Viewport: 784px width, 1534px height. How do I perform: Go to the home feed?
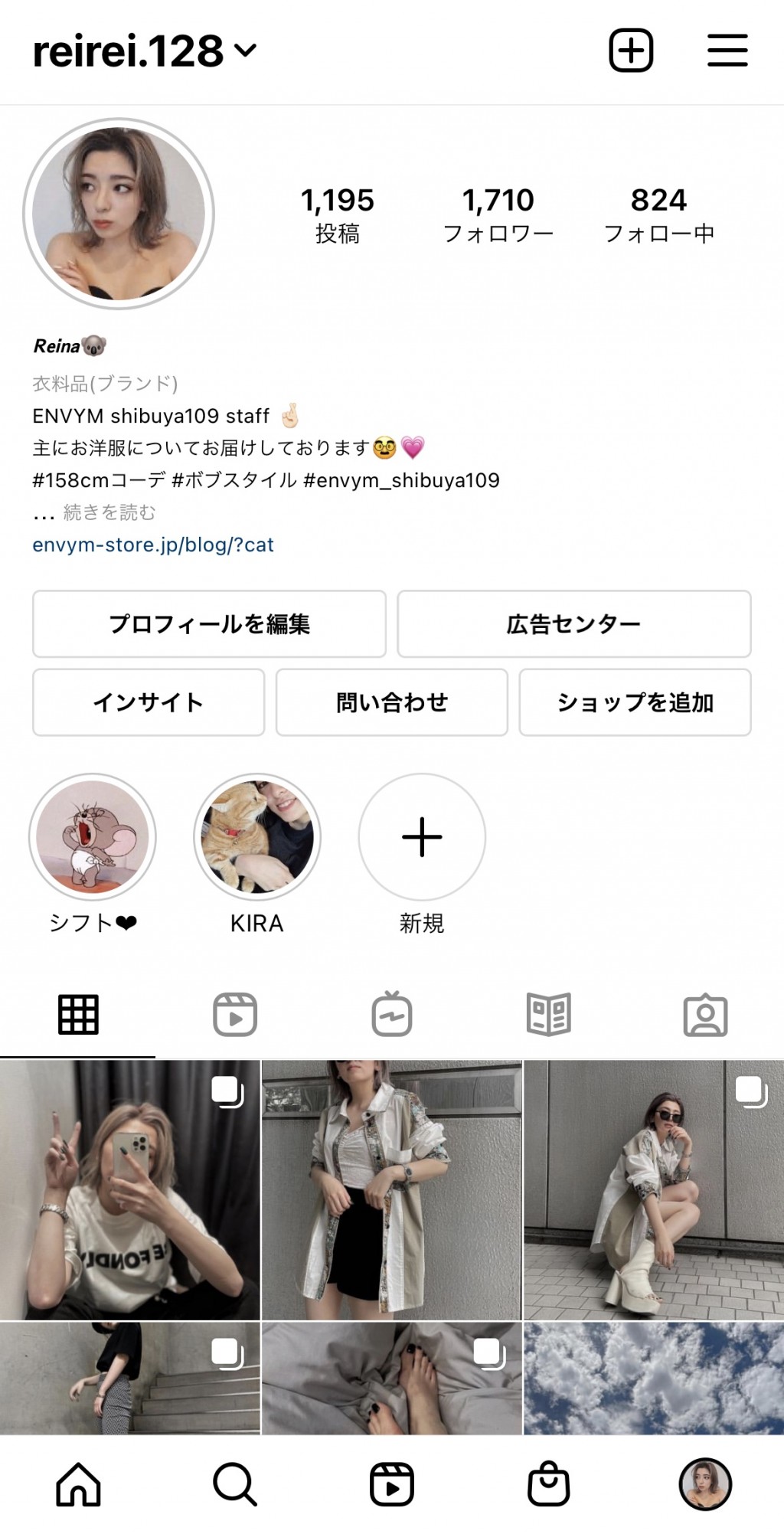click(x=78, y=1484)
